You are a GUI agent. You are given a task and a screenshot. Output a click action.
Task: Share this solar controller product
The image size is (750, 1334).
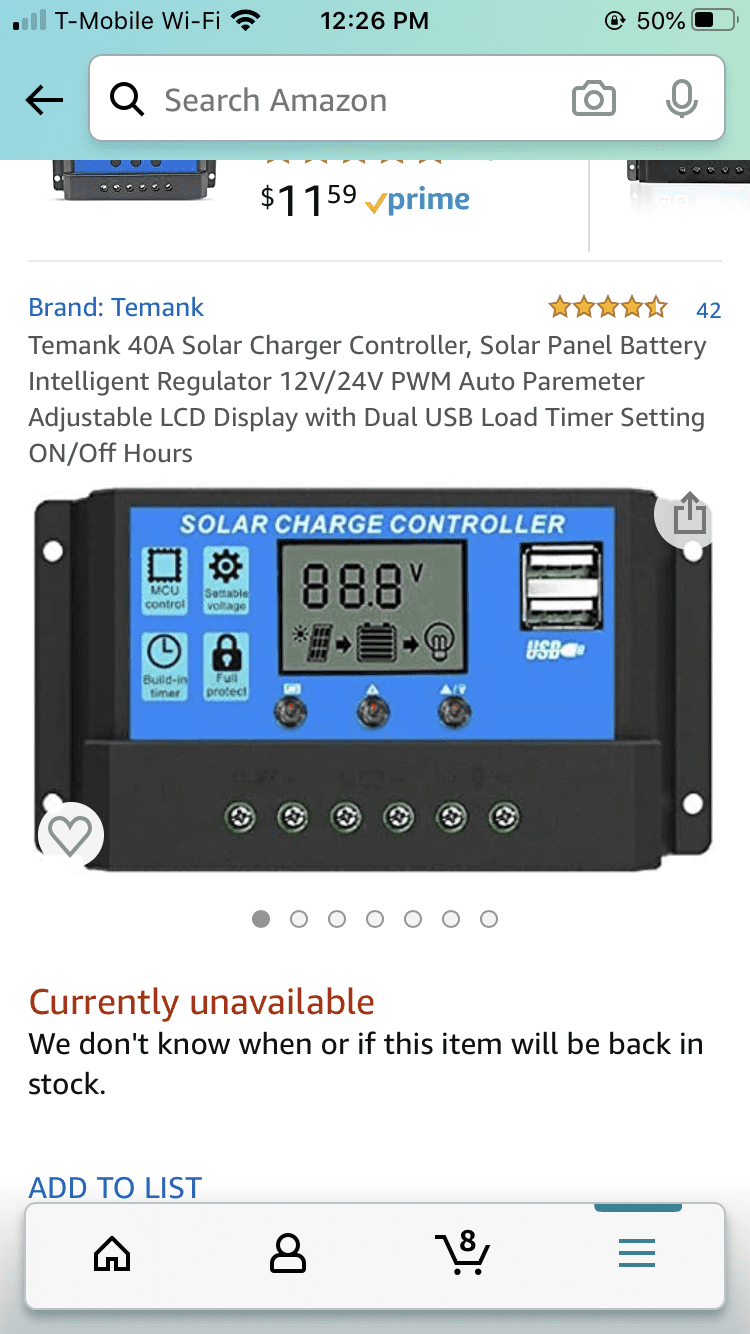689,517
